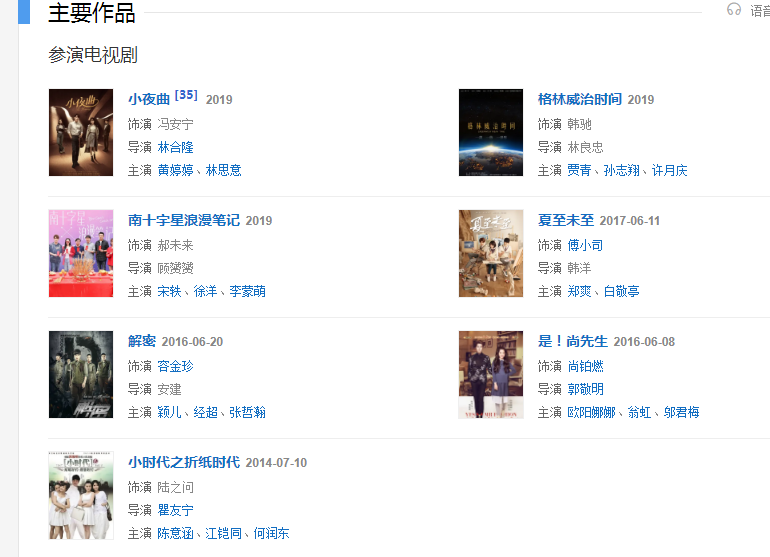Image resolution: width=770 pixels, height=557 pixels.
Task: View actress 郑爽's page
Action: [579, 291]
